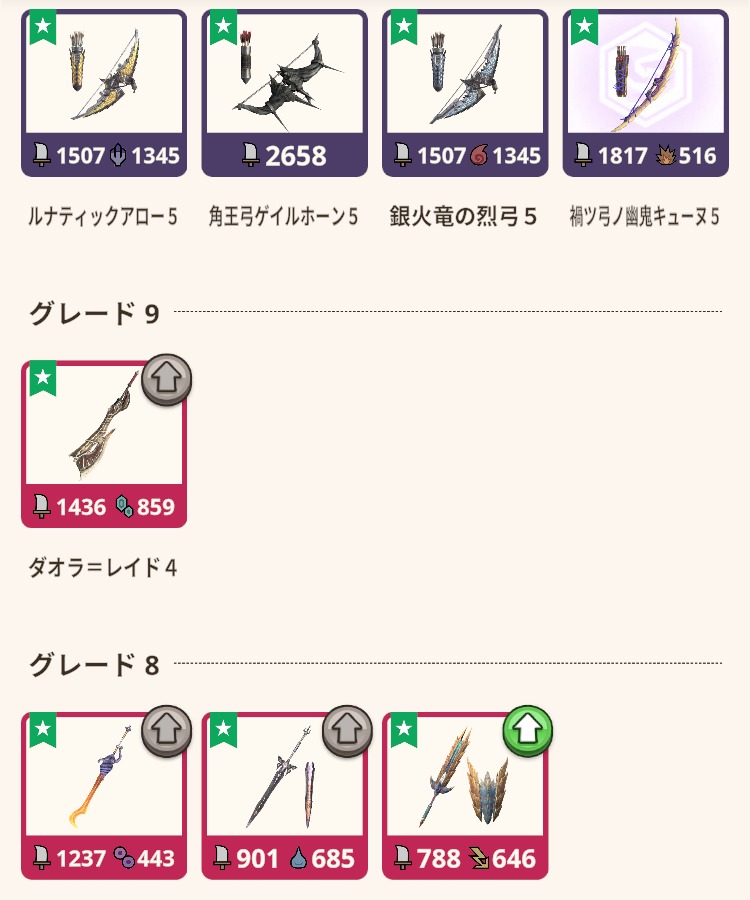Viewport: 750px width, 900px height.
Task: Open the 角王弓ゲイルホーン 5 bow card
Action: point(284,93)
